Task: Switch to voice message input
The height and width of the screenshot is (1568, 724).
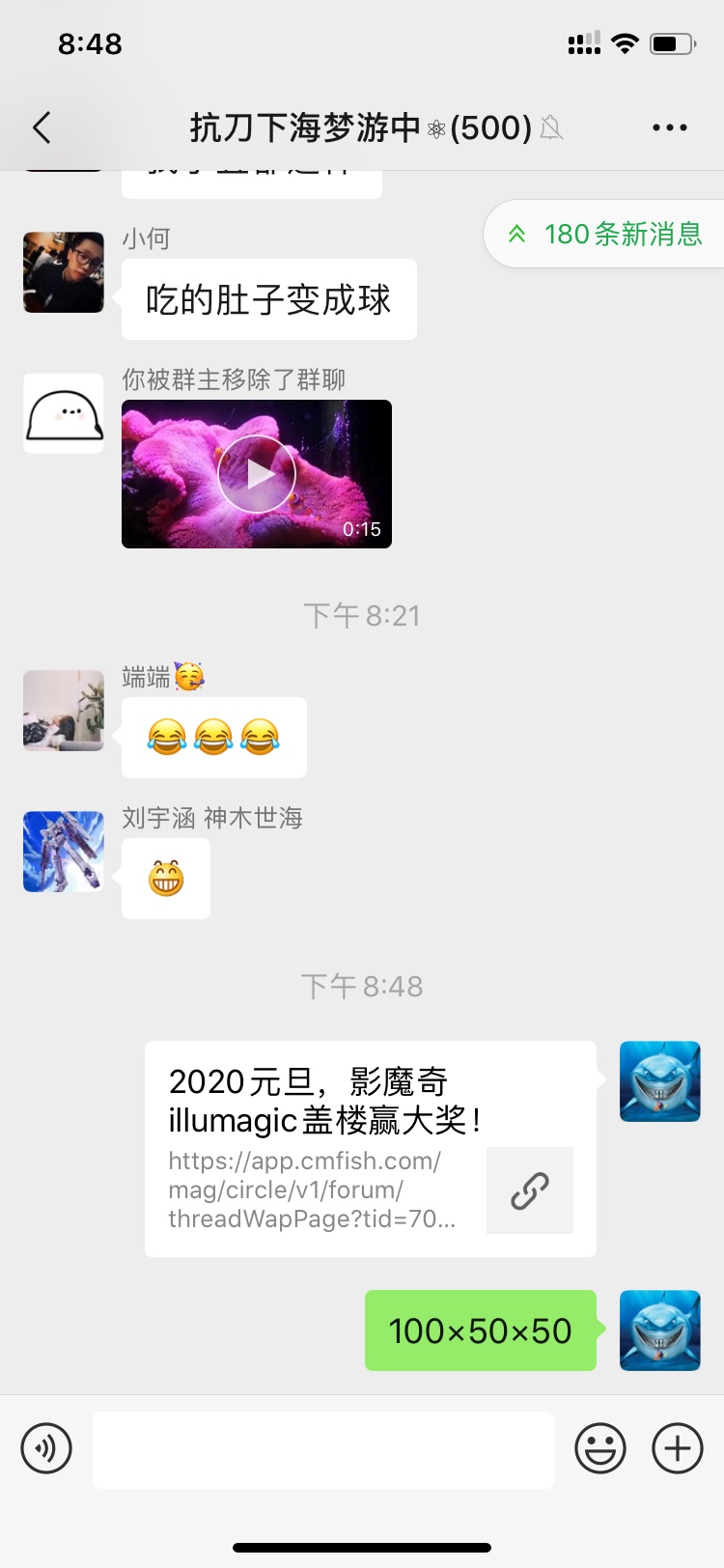Action: click(x=46, y=1448)
